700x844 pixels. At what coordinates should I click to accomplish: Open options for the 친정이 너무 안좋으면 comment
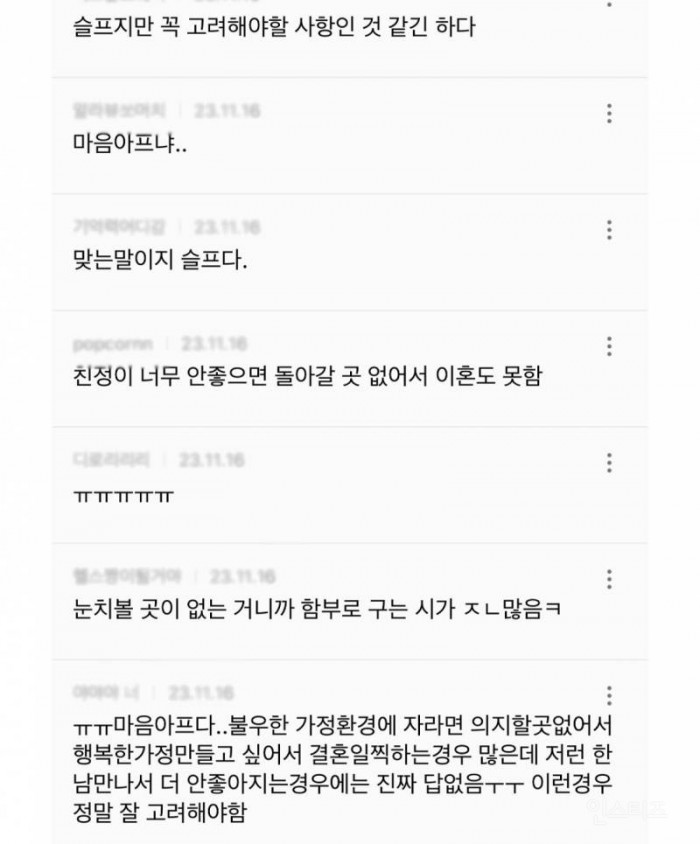[609, 346]
